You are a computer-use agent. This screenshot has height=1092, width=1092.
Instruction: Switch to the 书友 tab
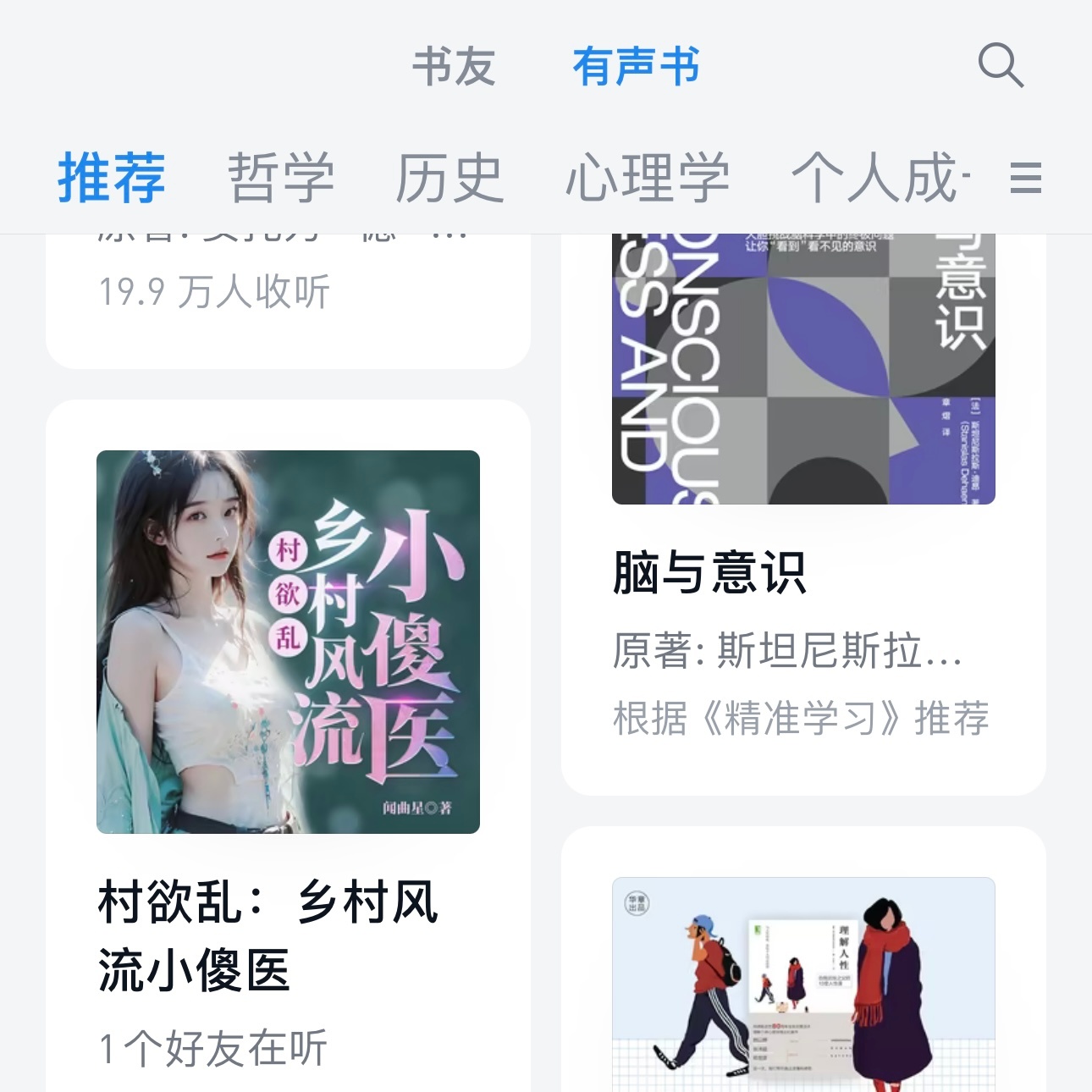pos(454,67)
